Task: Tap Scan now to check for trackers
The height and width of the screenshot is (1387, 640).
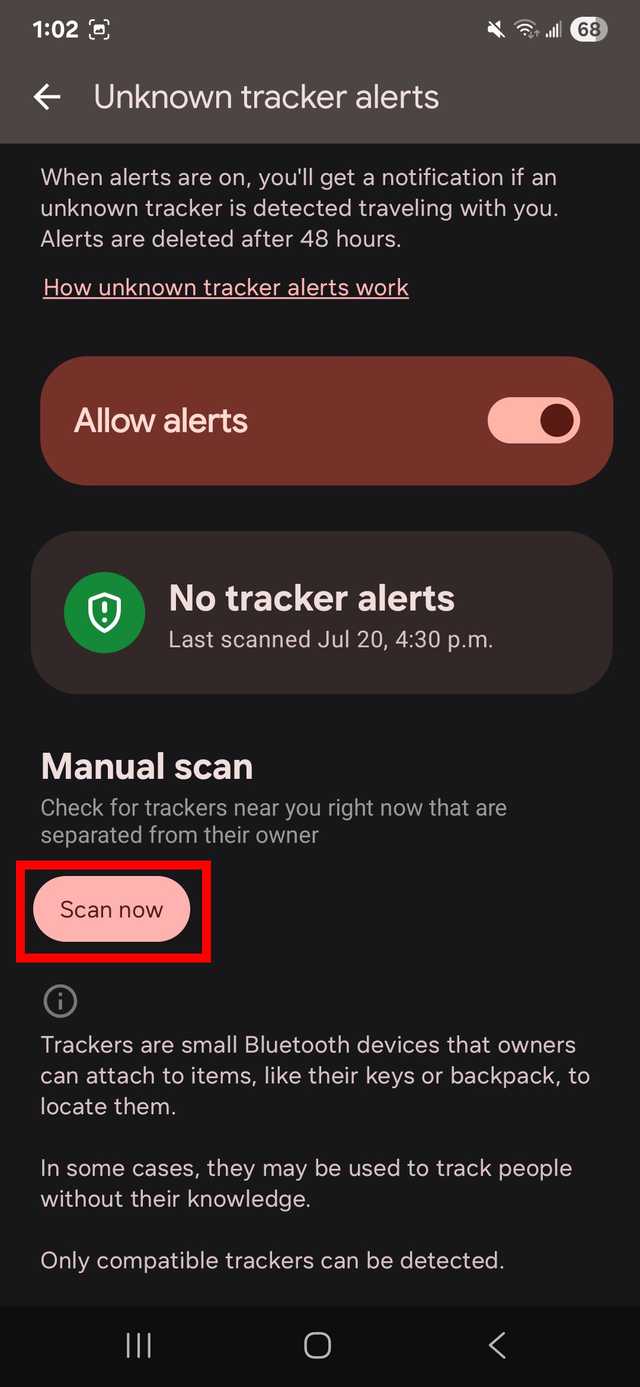Action: (111, 909)
